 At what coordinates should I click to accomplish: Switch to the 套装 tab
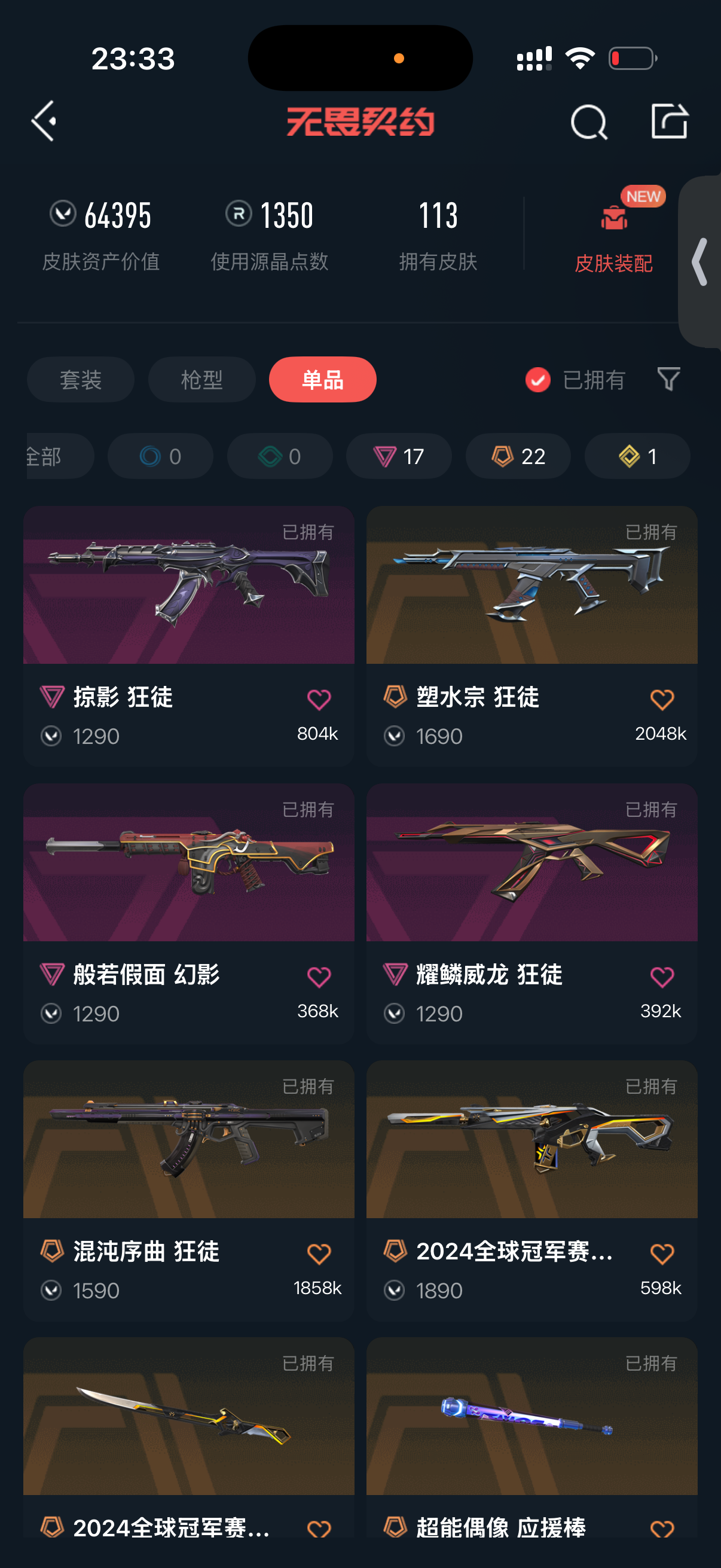(80, 379)
